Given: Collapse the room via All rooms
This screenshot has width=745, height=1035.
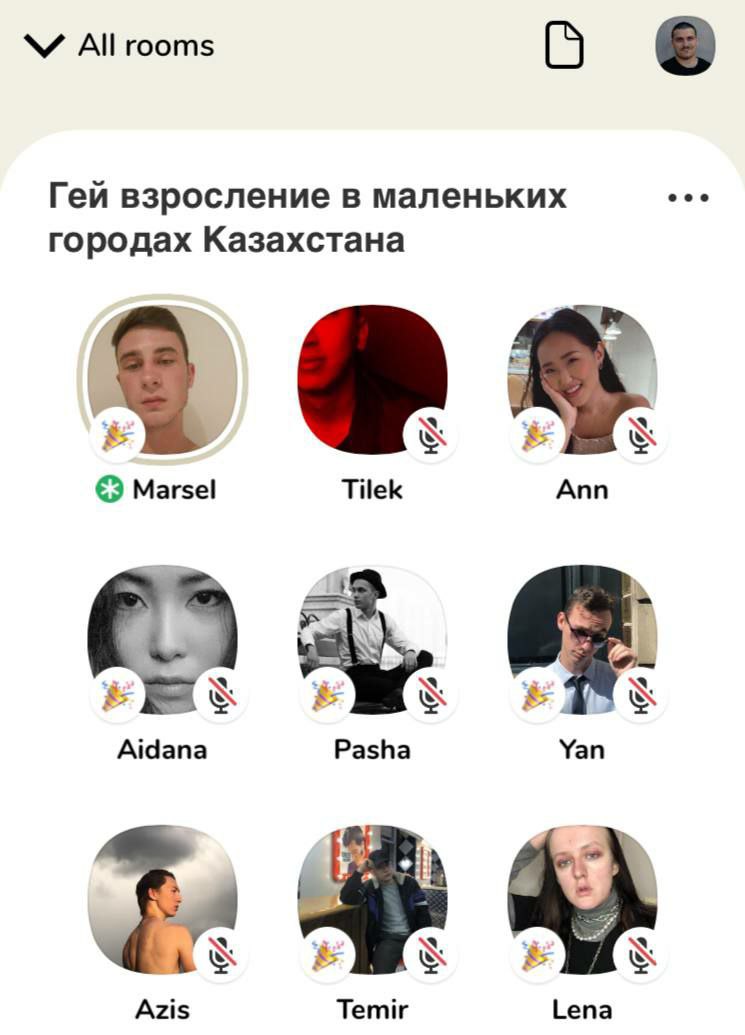Looking at the screenshot, I should 119,46.
